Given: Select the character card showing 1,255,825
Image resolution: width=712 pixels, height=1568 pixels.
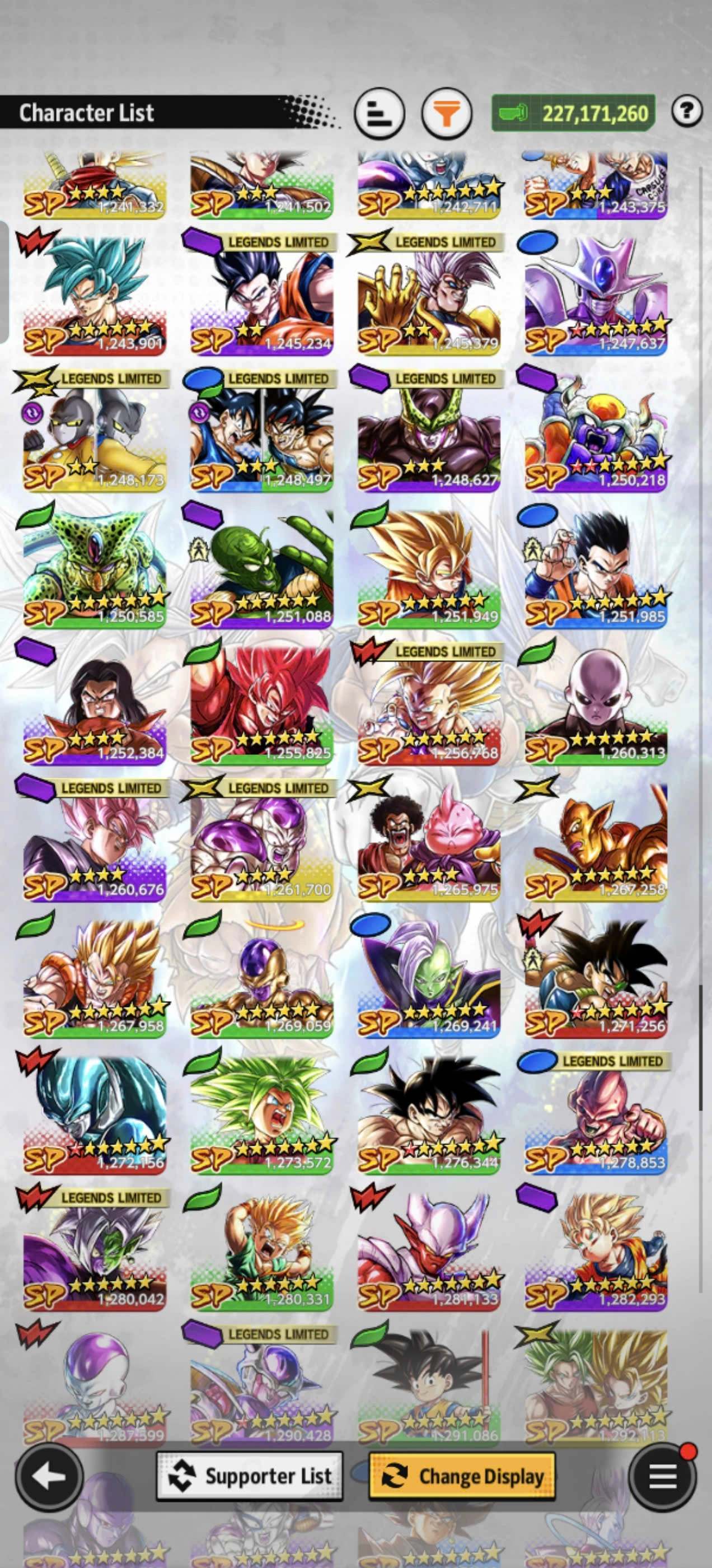Looking at the screenshot, I should [261, 705].
